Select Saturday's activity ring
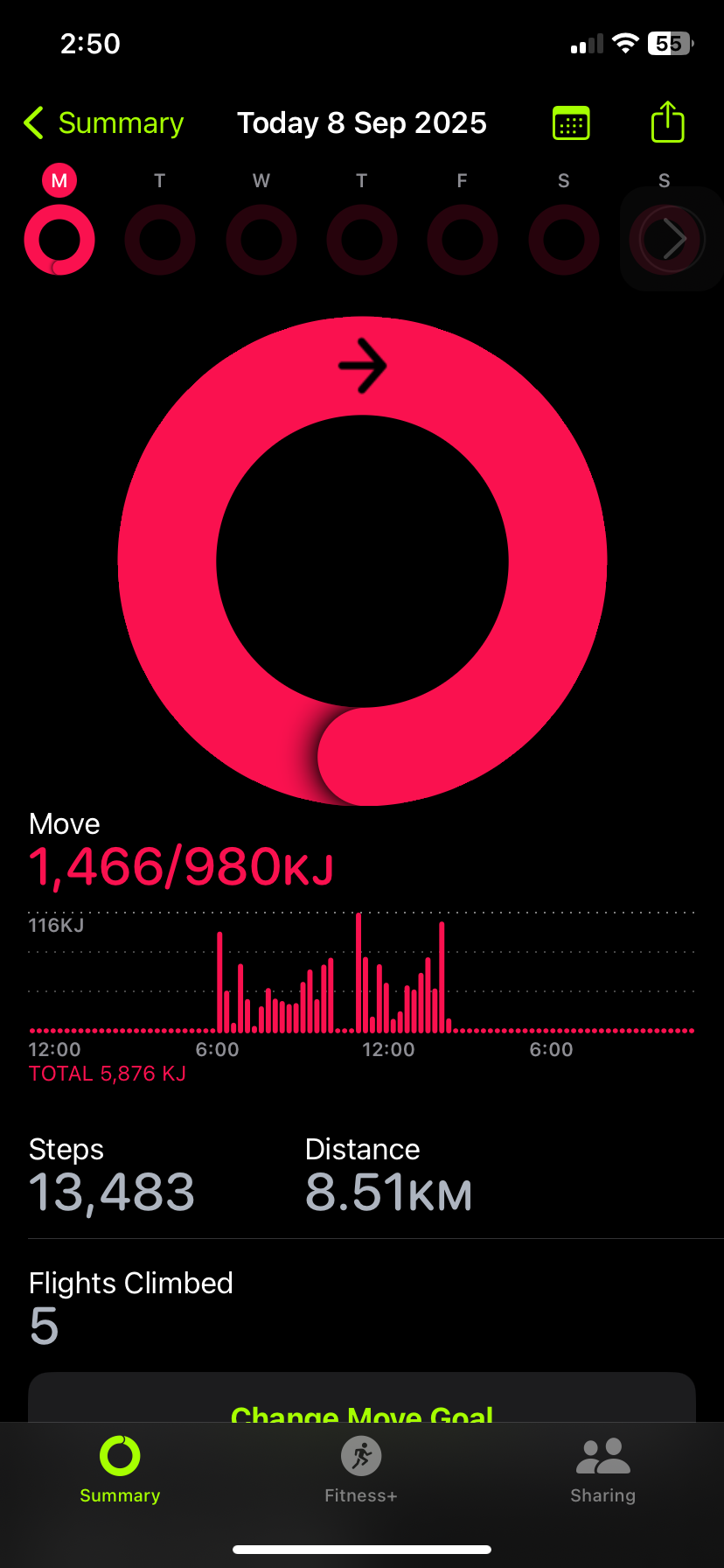Image resolution: width=724 pixels, height=1568 pixels. pos(564,240)
